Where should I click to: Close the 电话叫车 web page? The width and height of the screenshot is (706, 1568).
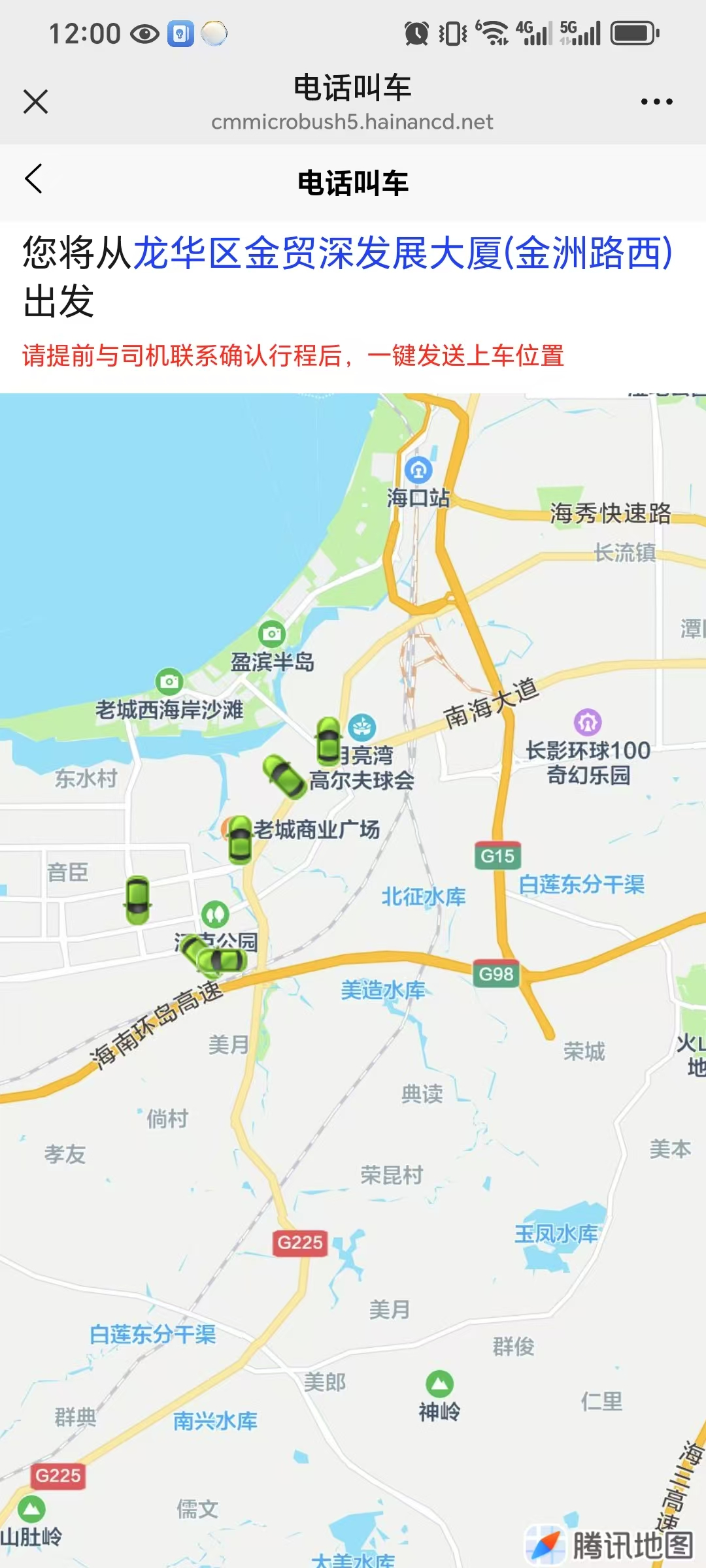[x=35, y=102]
